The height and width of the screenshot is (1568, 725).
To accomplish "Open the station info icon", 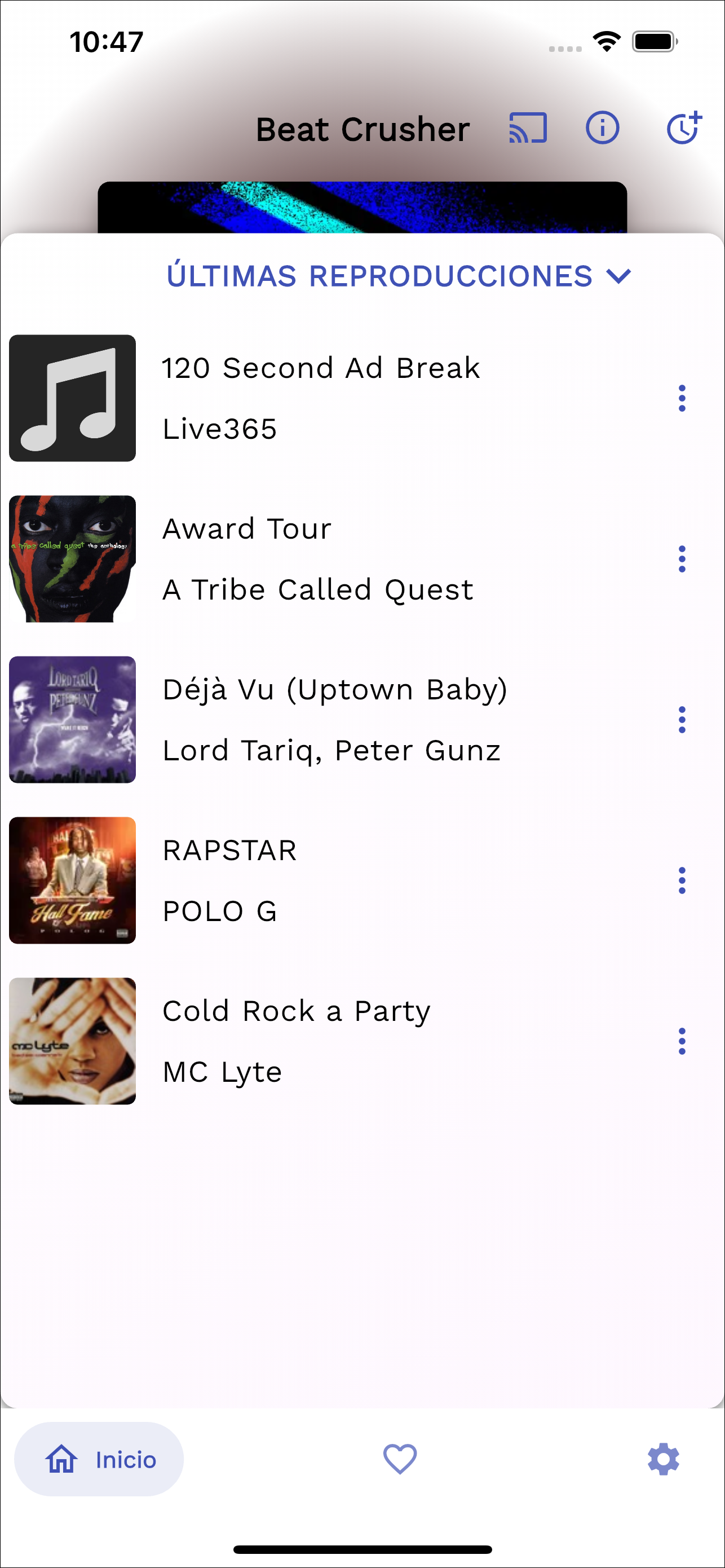I will pos(602,129).
